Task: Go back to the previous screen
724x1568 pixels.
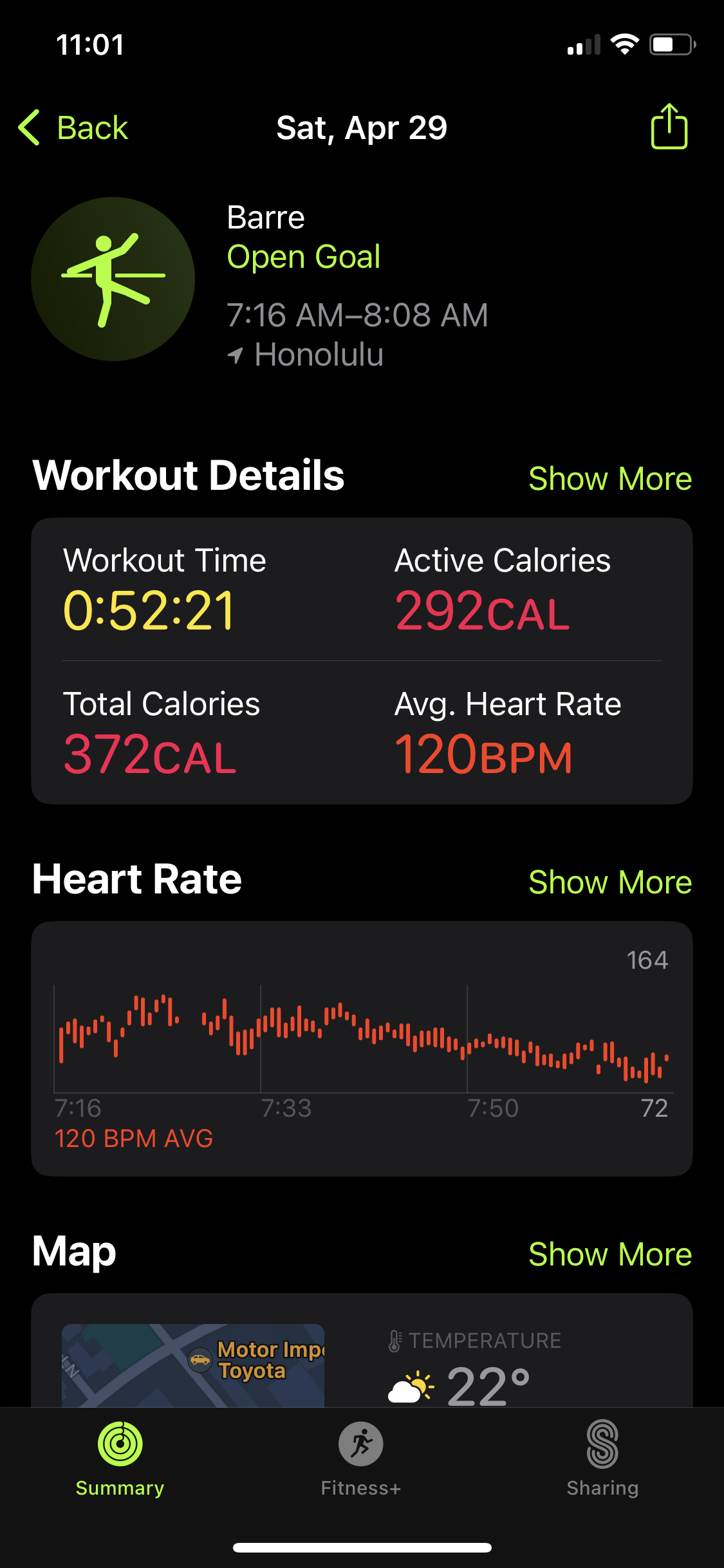Action: (73, 127)
